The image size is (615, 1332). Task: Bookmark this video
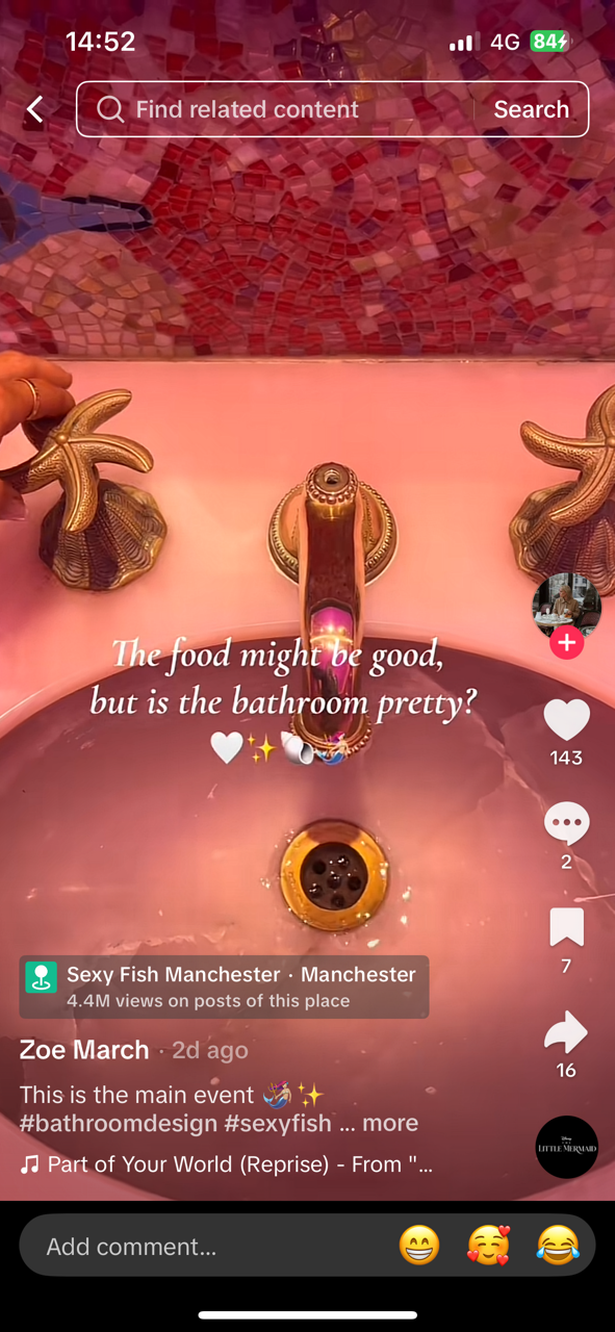(x=566, y=928)
